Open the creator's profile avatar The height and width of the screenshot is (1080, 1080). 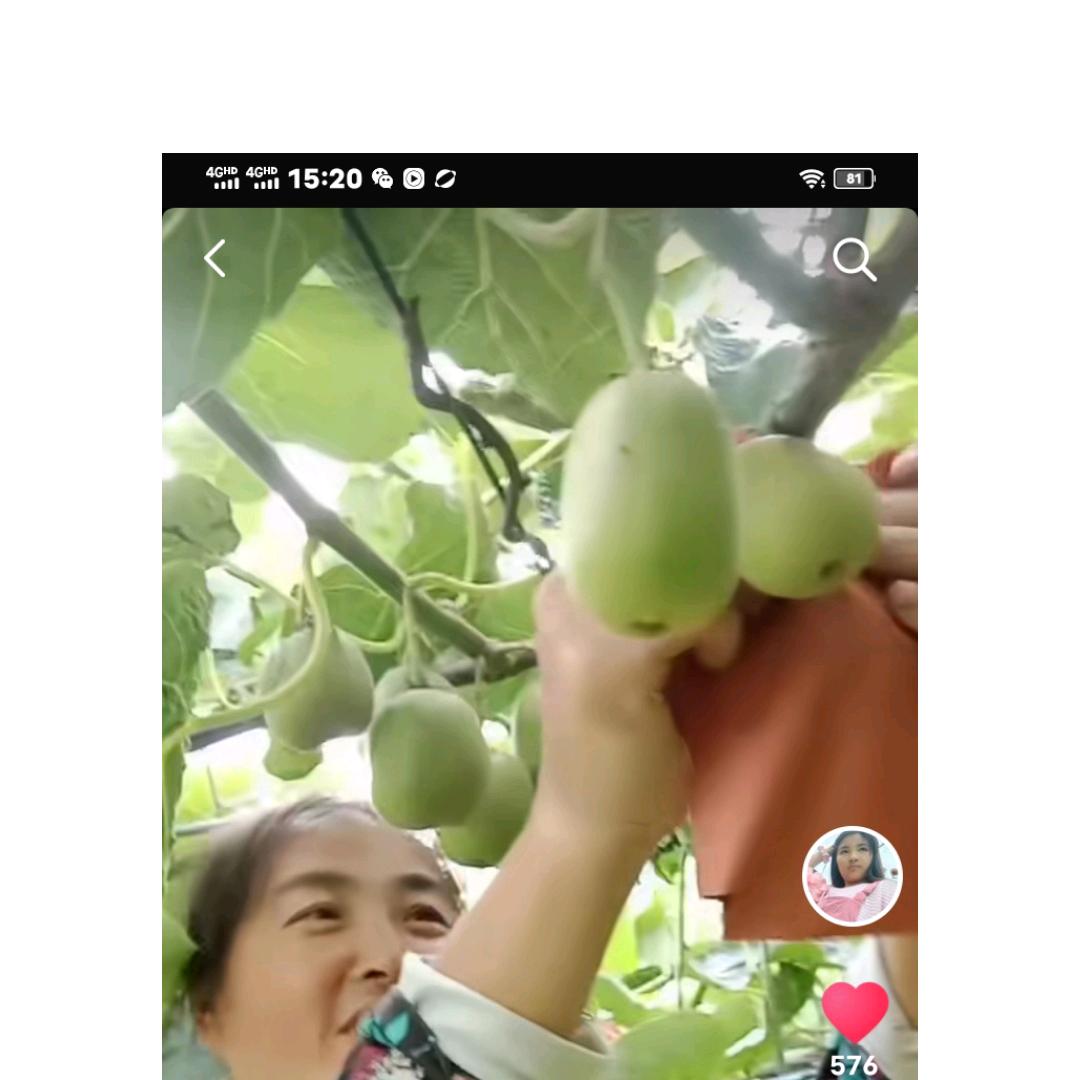click(852, 876)
